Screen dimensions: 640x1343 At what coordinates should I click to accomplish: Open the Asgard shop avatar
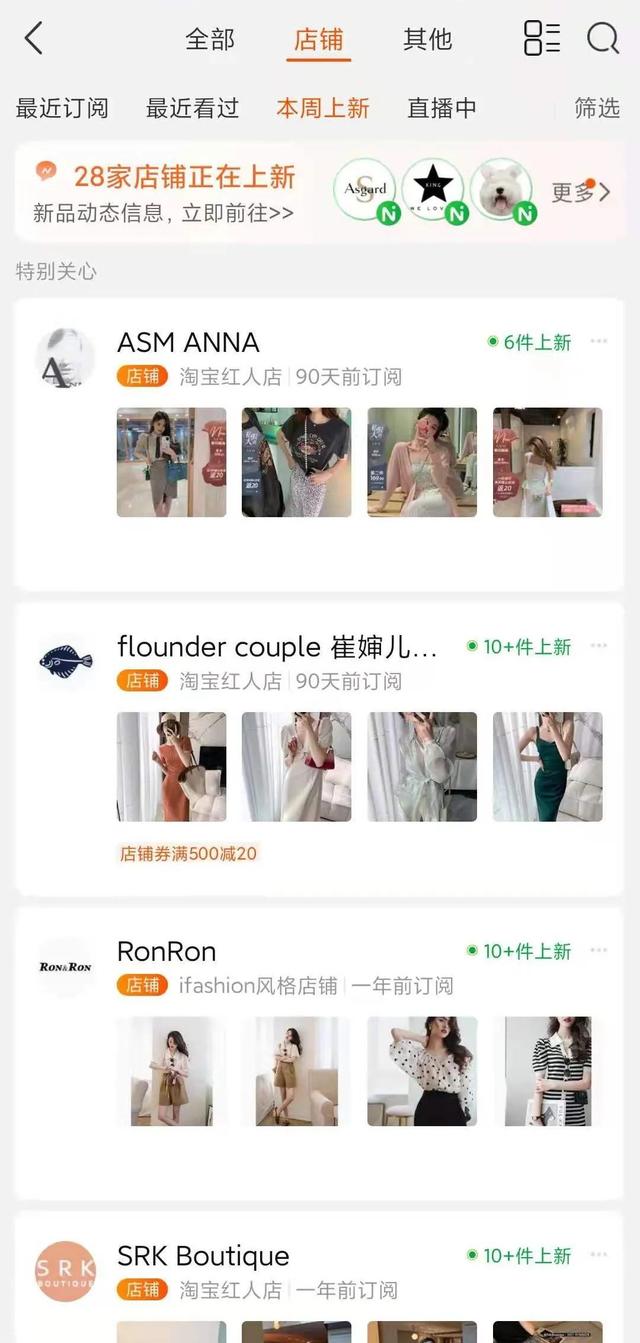click(365, 189)
